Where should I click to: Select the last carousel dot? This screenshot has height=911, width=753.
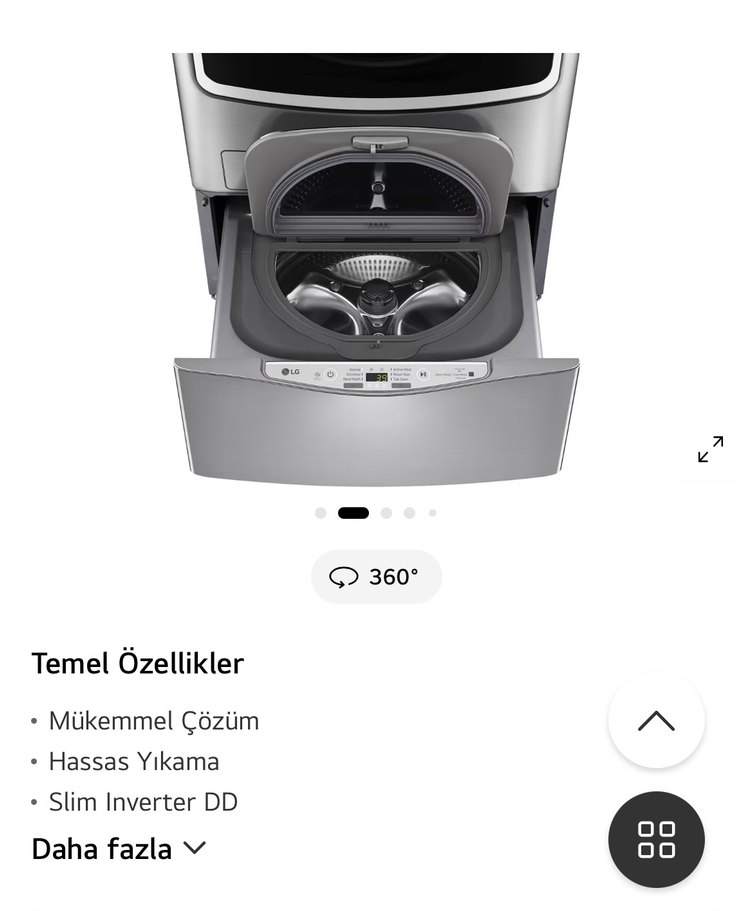click(434, 513)
